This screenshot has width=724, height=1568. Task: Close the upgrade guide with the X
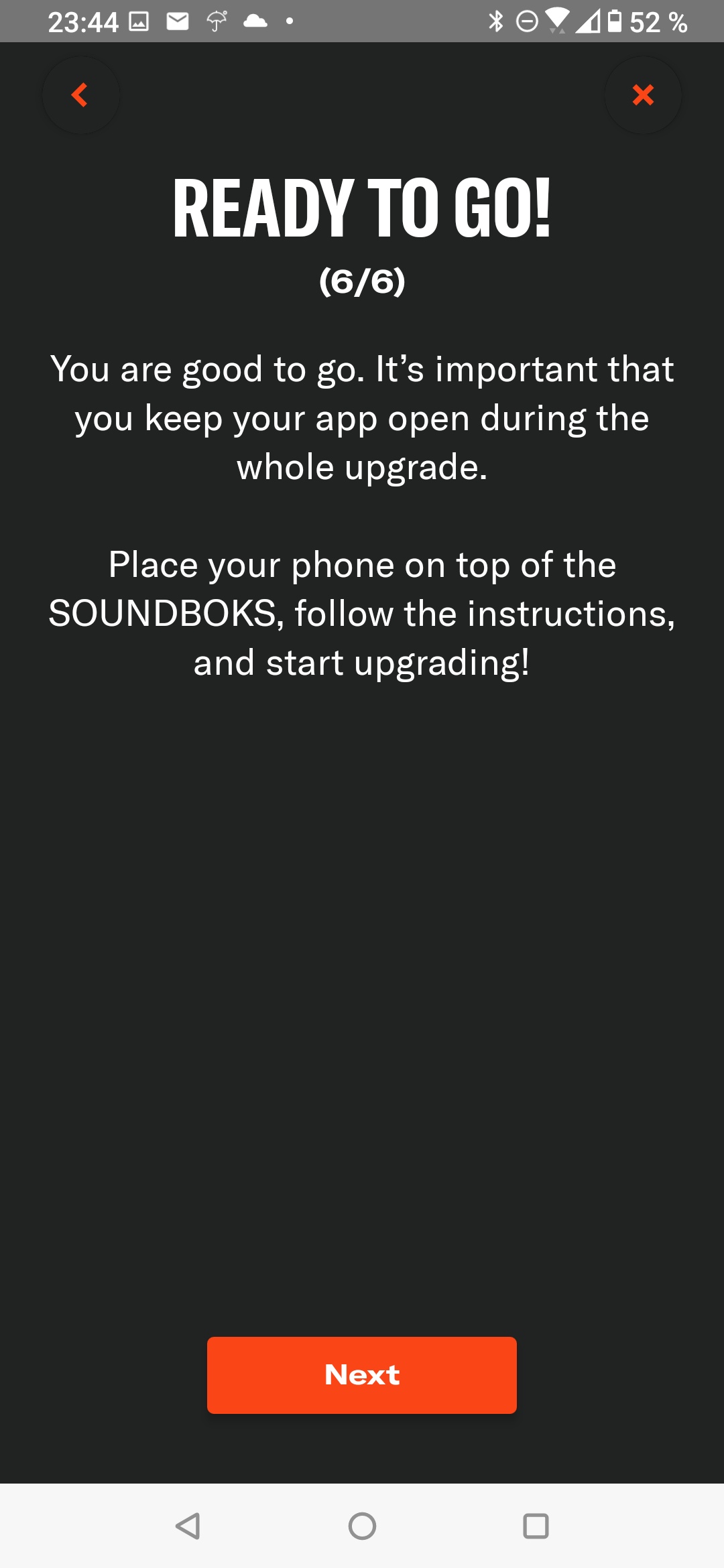coord(643,95)
